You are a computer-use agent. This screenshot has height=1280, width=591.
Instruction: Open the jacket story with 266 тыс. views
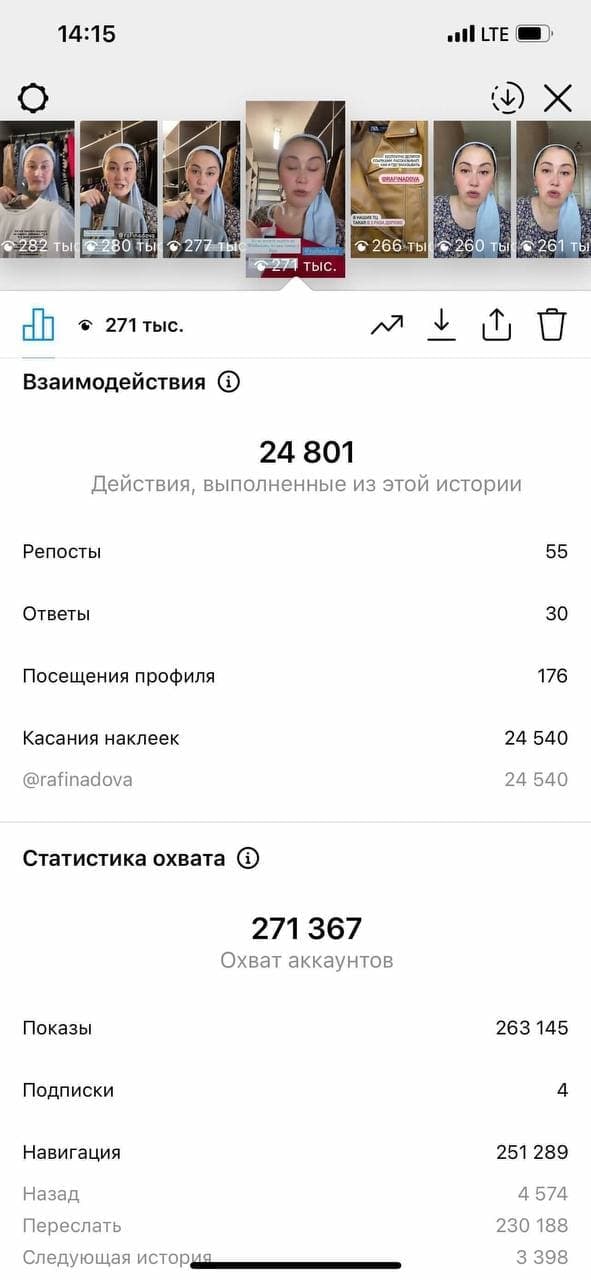coord(389,190)
